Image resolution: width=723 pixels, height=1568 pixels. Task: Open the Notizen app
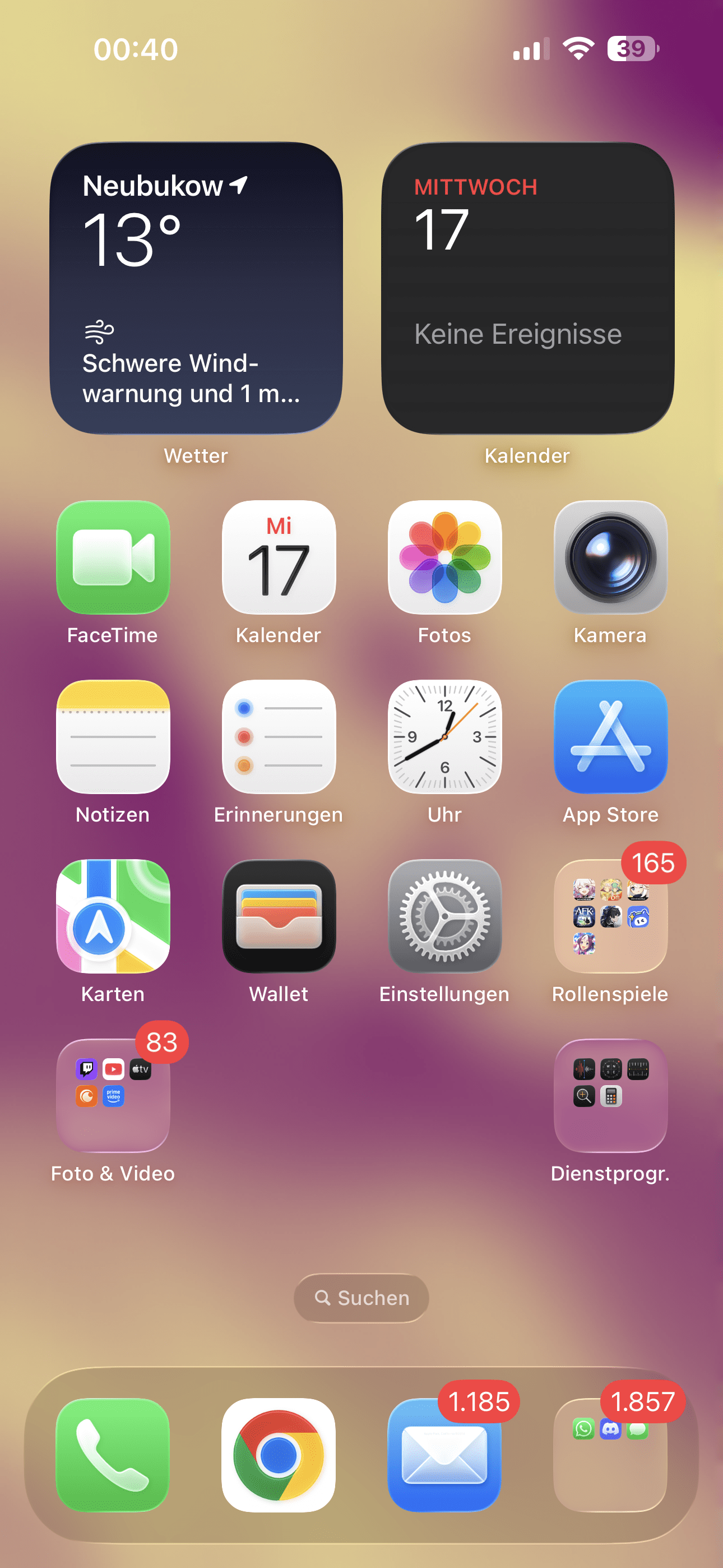113,736
